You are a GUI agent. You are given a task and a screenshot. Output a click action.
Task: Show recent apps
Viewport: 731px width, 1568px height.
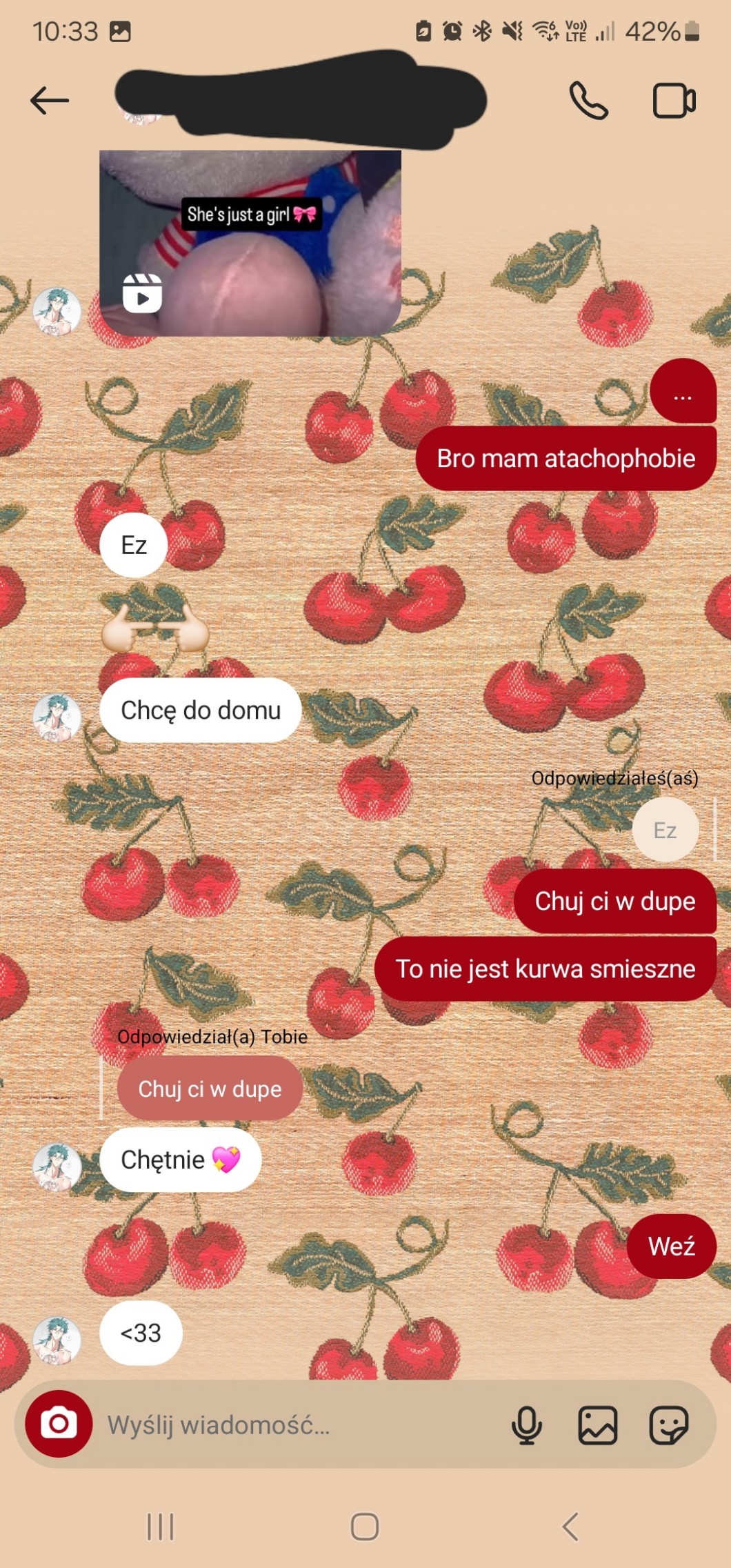click(x=161, y=1527)
